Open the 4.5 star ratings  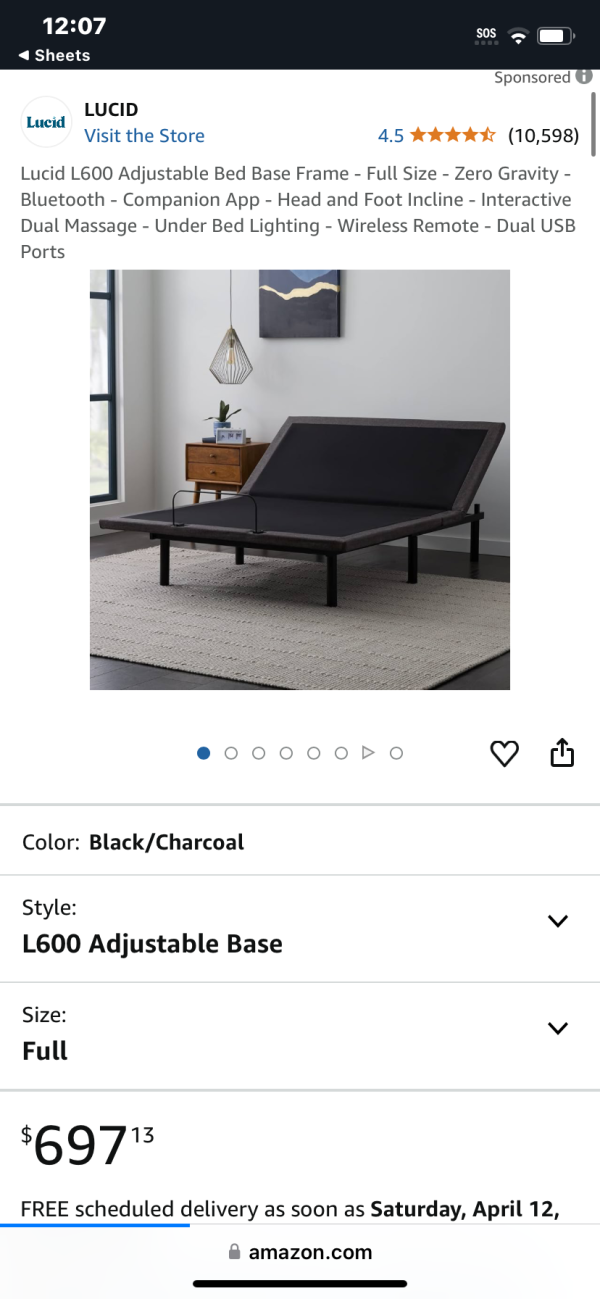452,135
